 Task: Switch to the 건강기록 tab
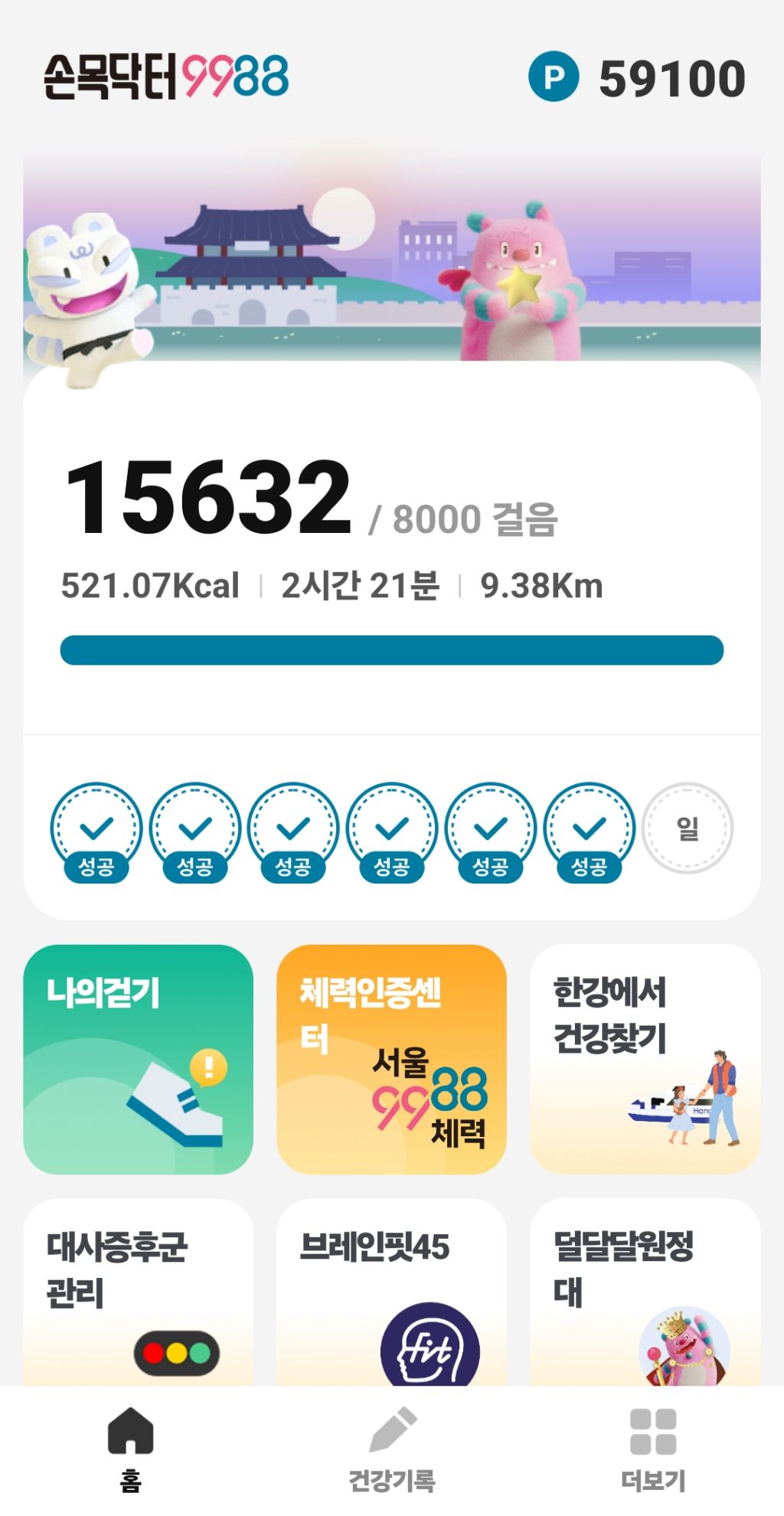[x=391, y=1448]
